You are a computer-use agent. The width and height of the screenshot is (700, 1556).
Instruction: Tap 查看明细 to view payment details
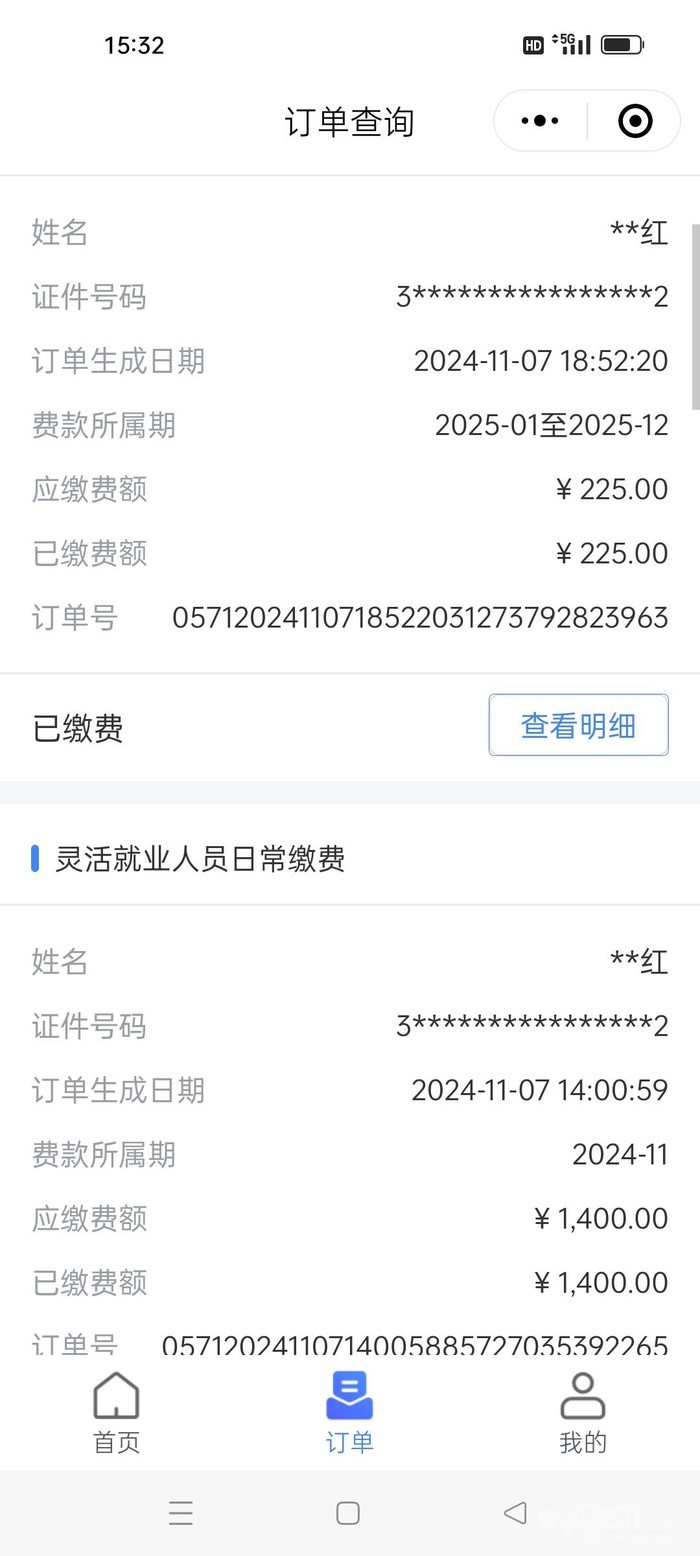[x=578, y=725]
